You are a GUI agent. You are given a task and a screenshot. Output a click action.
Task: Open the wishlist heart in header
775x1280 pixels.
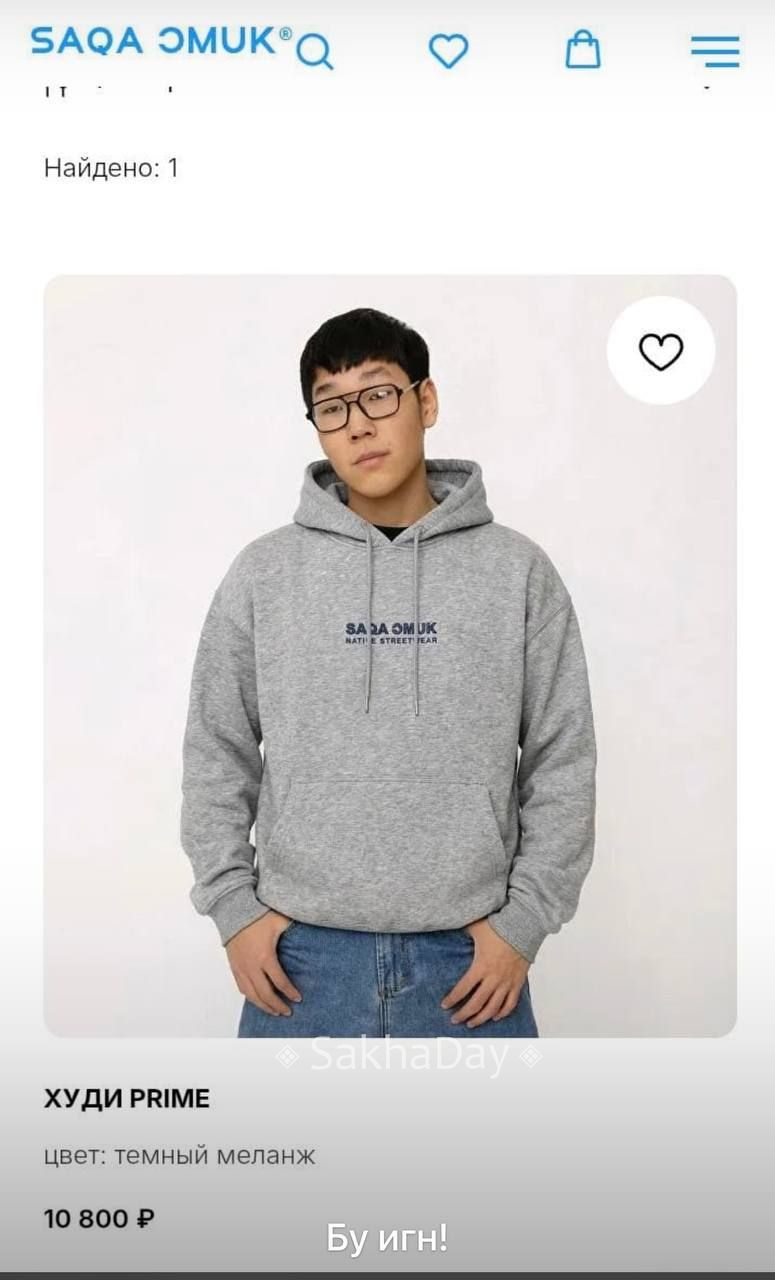448,50
